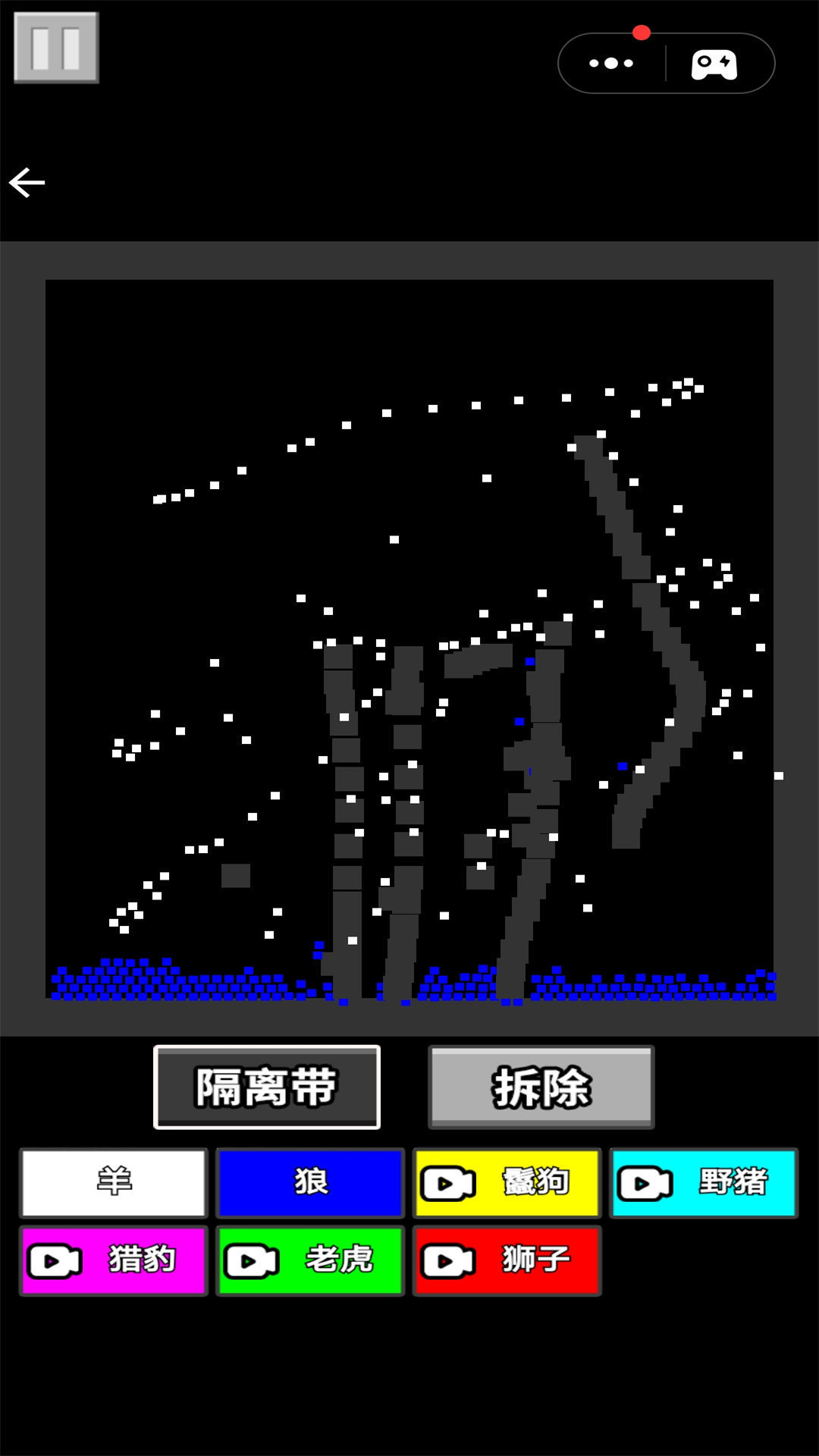
Task: Unlock the yellow 鬣狗 hyena option
Action: [x=507, y=1182]
